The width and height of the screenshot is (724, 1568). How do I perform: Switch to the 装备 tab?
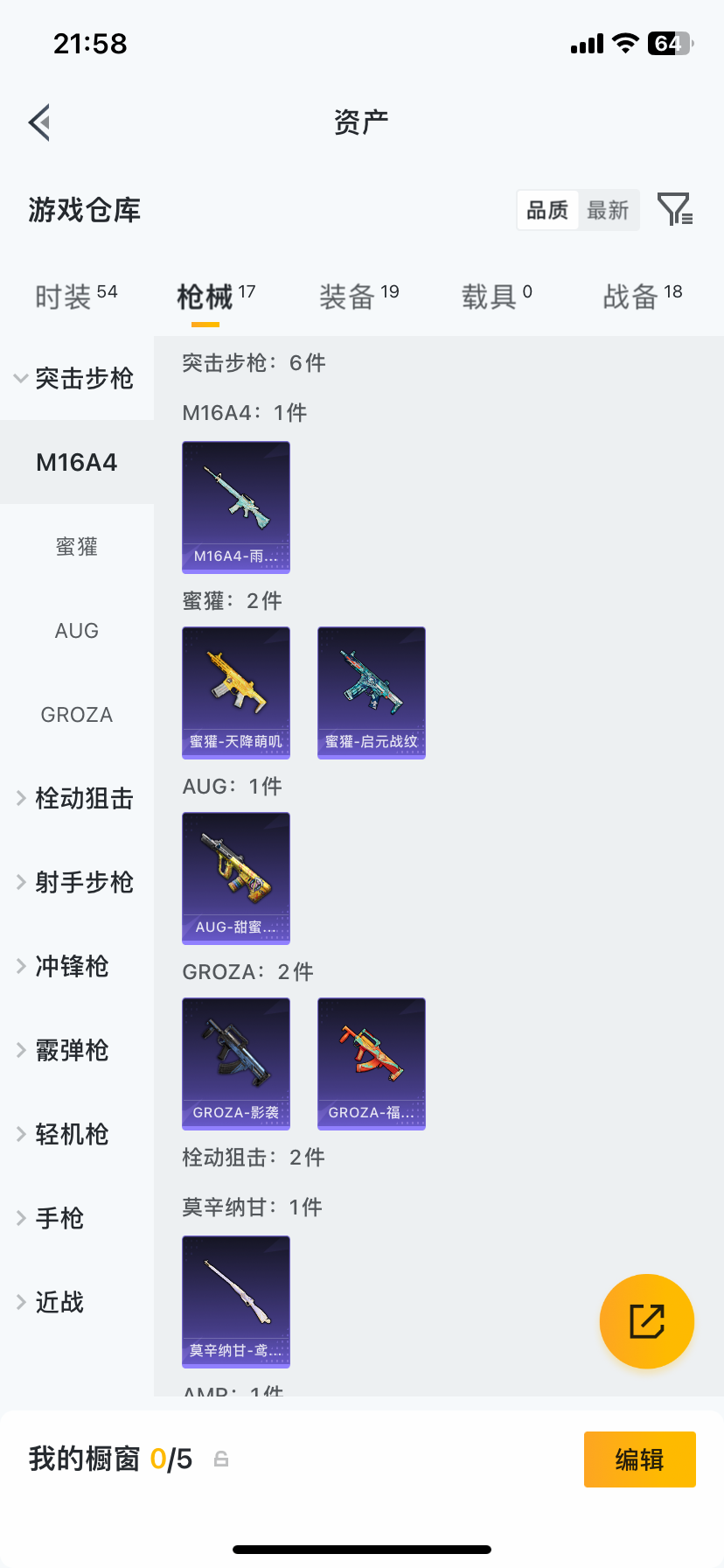[x=359, y=297]
